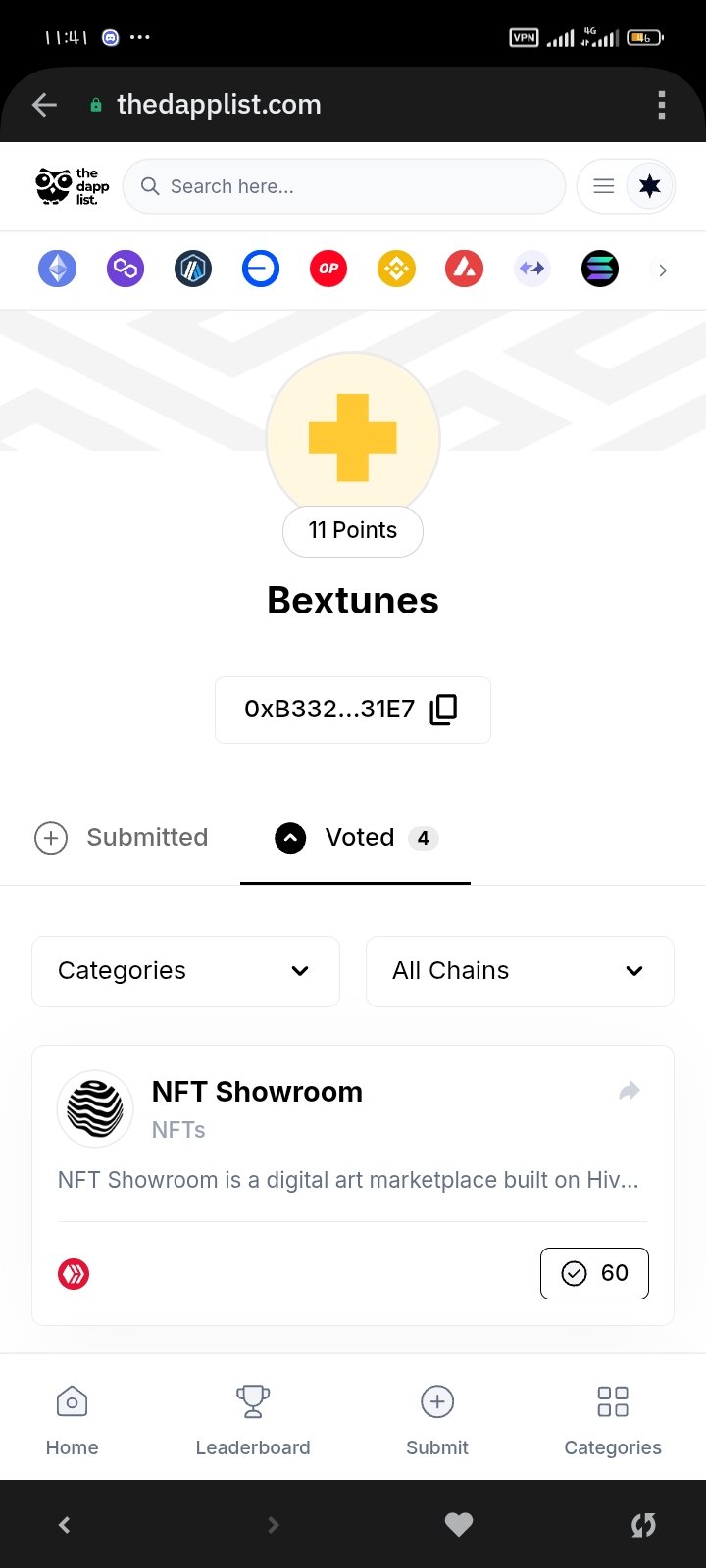
Task: Select the Optimism OP chain icon
Action: pyautogui.click(x=328, y=269)
